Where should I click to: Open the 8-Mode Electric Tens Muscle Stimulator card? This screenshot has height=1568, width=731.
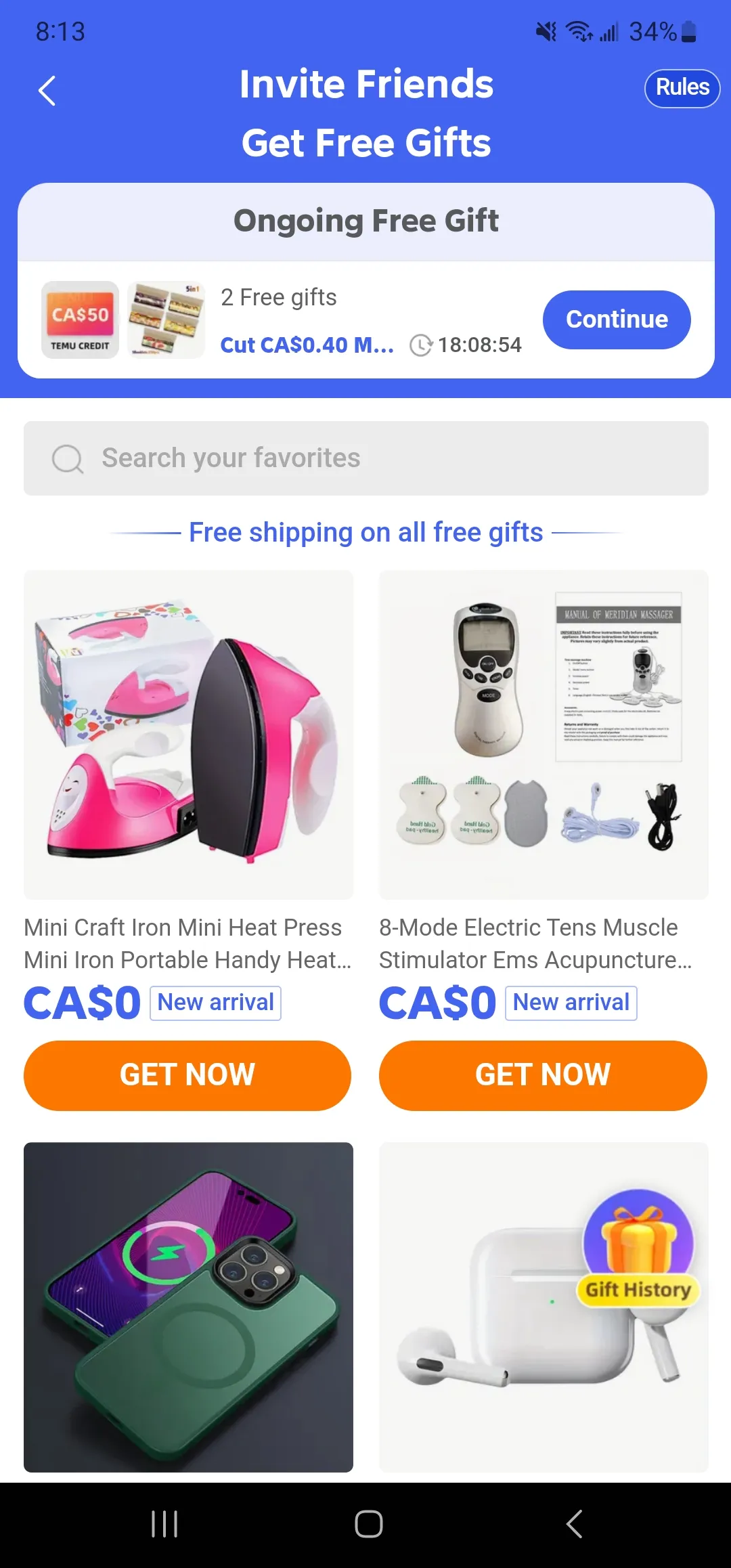point(544,735)
